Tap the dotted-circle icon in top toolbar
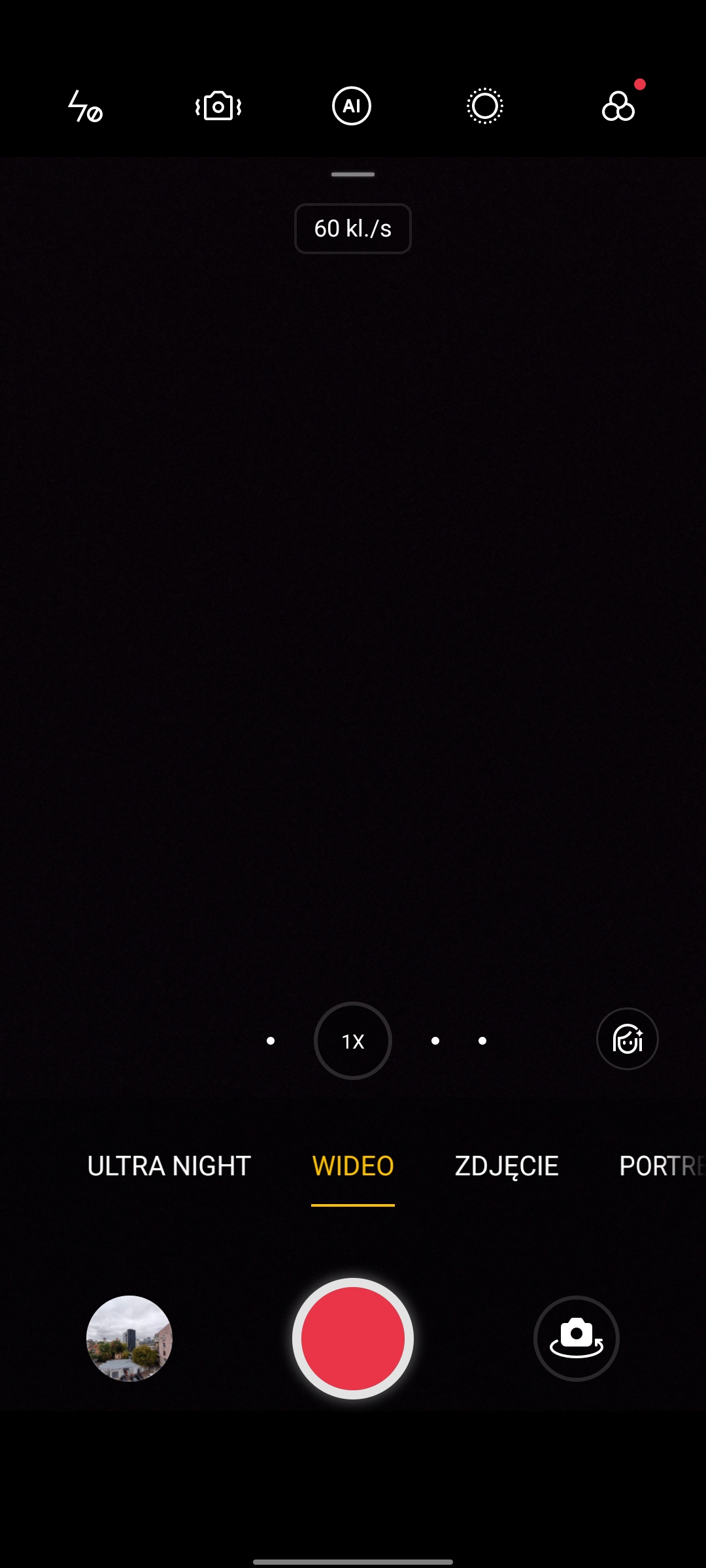 coord(484,106)
